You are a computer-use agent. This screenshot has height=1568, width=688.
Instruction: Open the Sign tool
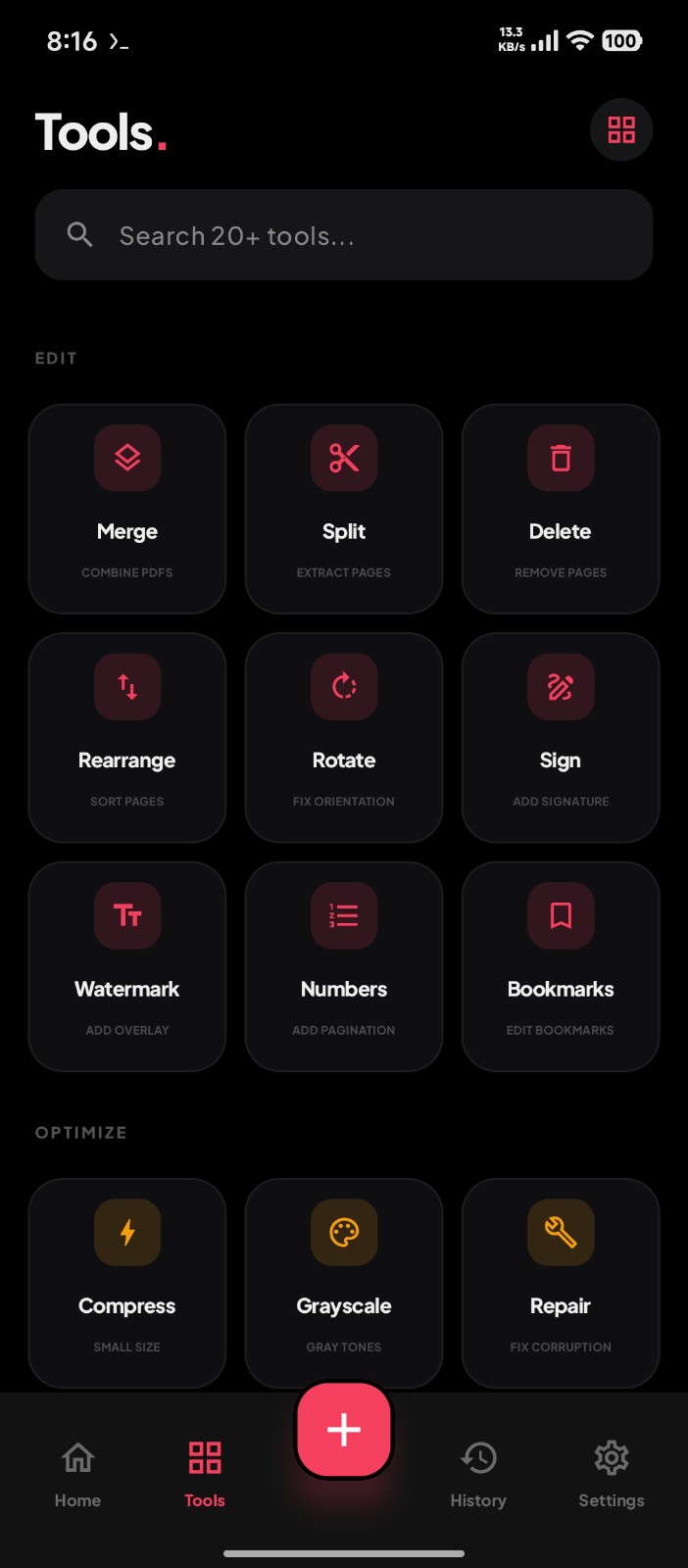[561, 737]
